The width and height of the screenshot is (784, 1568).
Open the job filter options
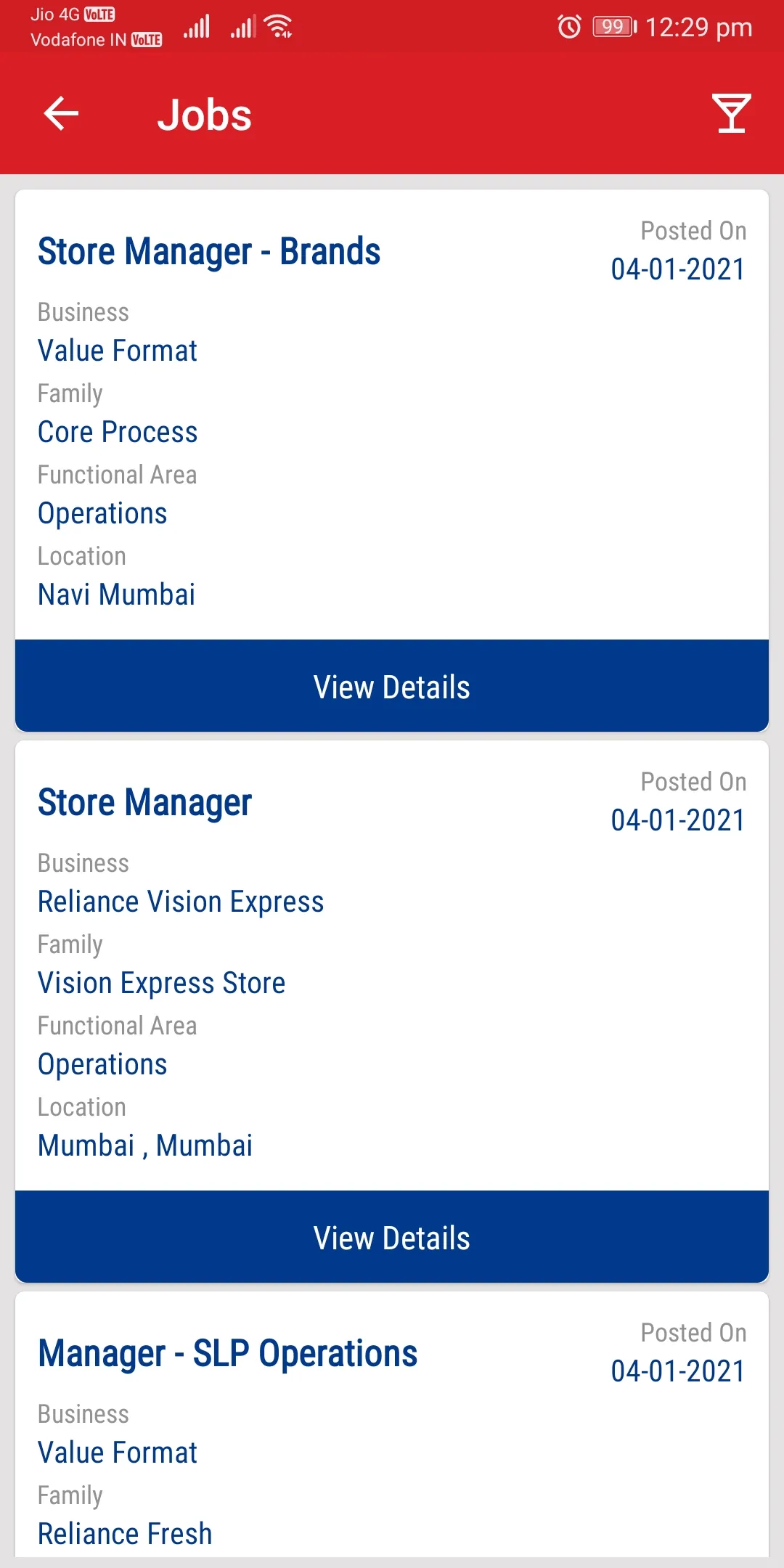click(x=730, y=113)
